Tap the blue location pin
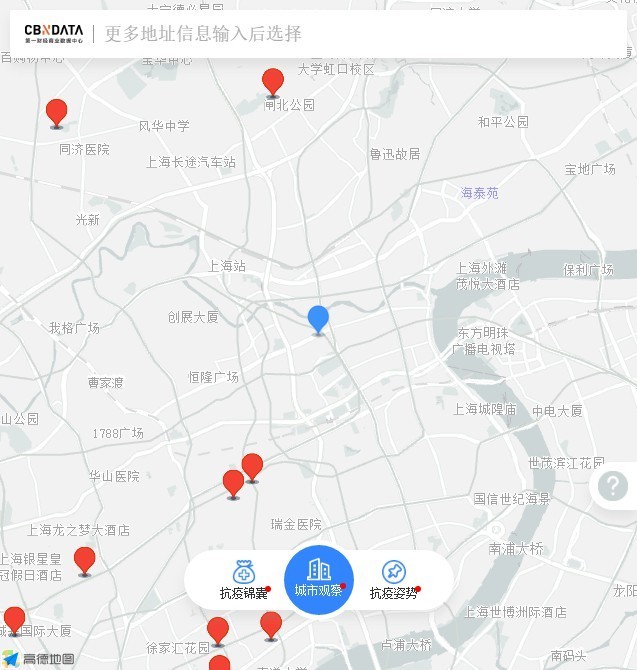637x670 pixels. 318,320
